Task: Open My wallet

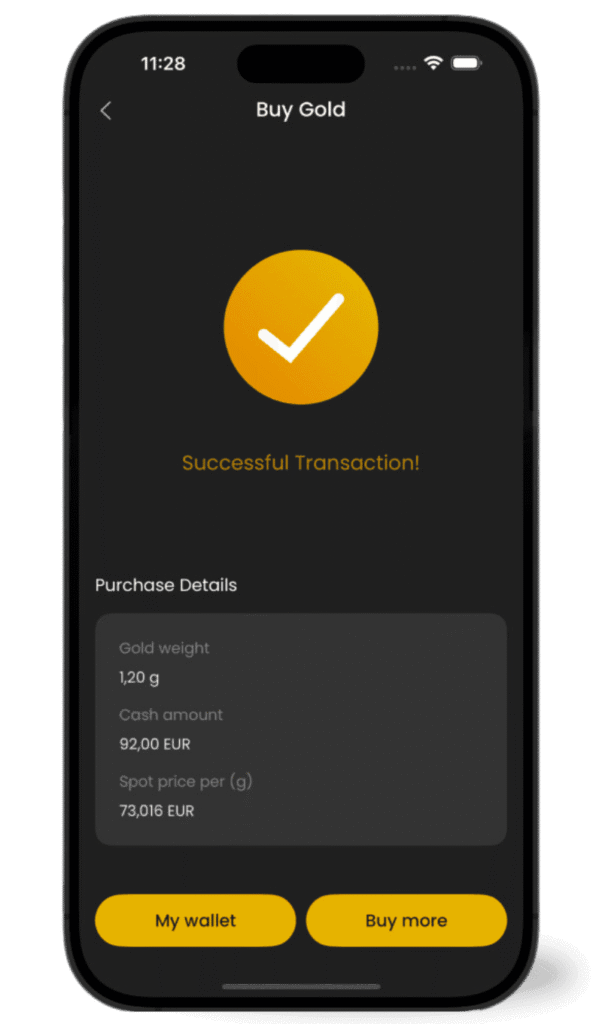Action: [195, 920]
